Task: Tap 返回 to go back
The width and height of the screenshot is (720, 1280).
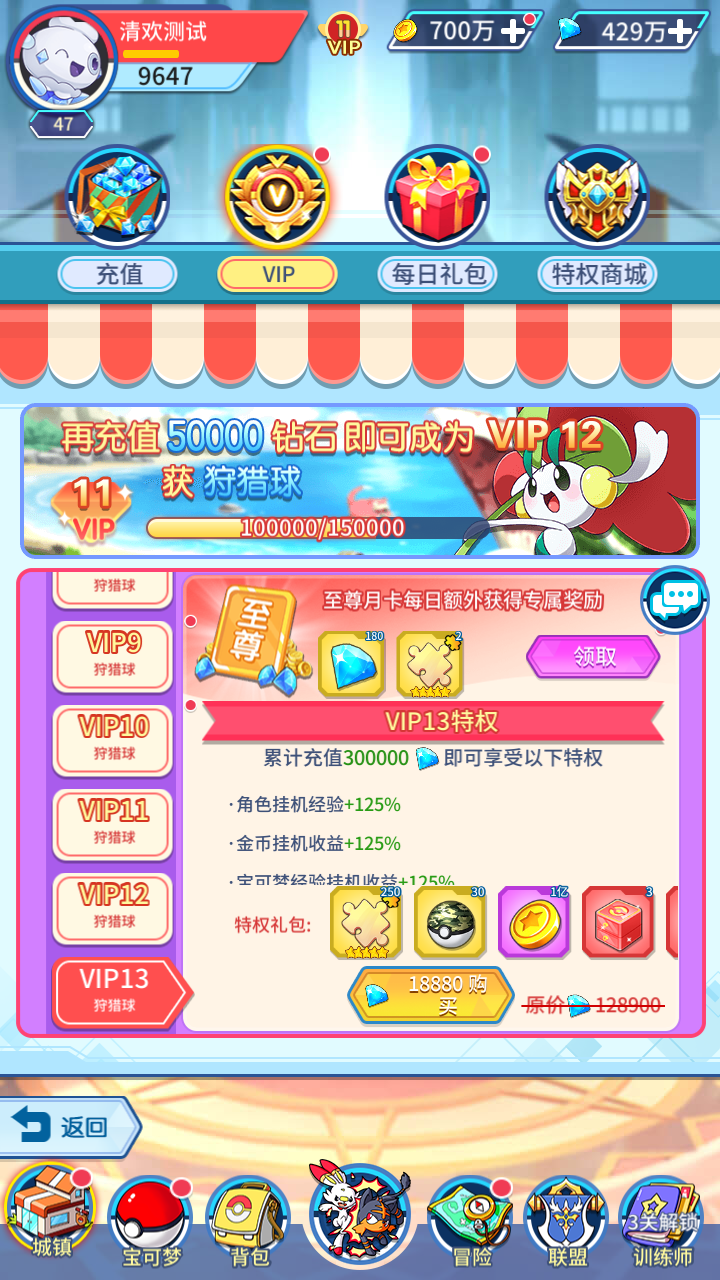Action: point(68,1127)
